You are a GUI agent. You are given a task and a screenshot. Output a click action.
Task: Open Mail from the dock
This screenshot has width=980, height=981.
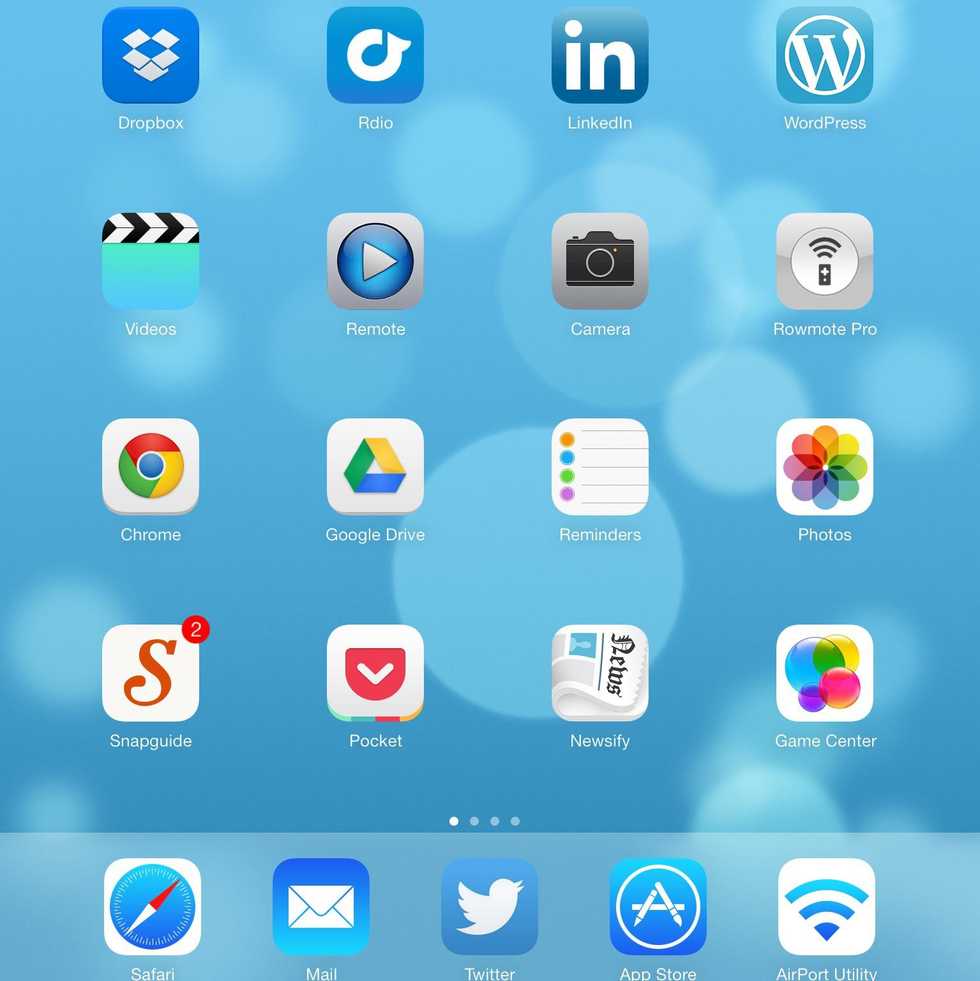[321, 907]
